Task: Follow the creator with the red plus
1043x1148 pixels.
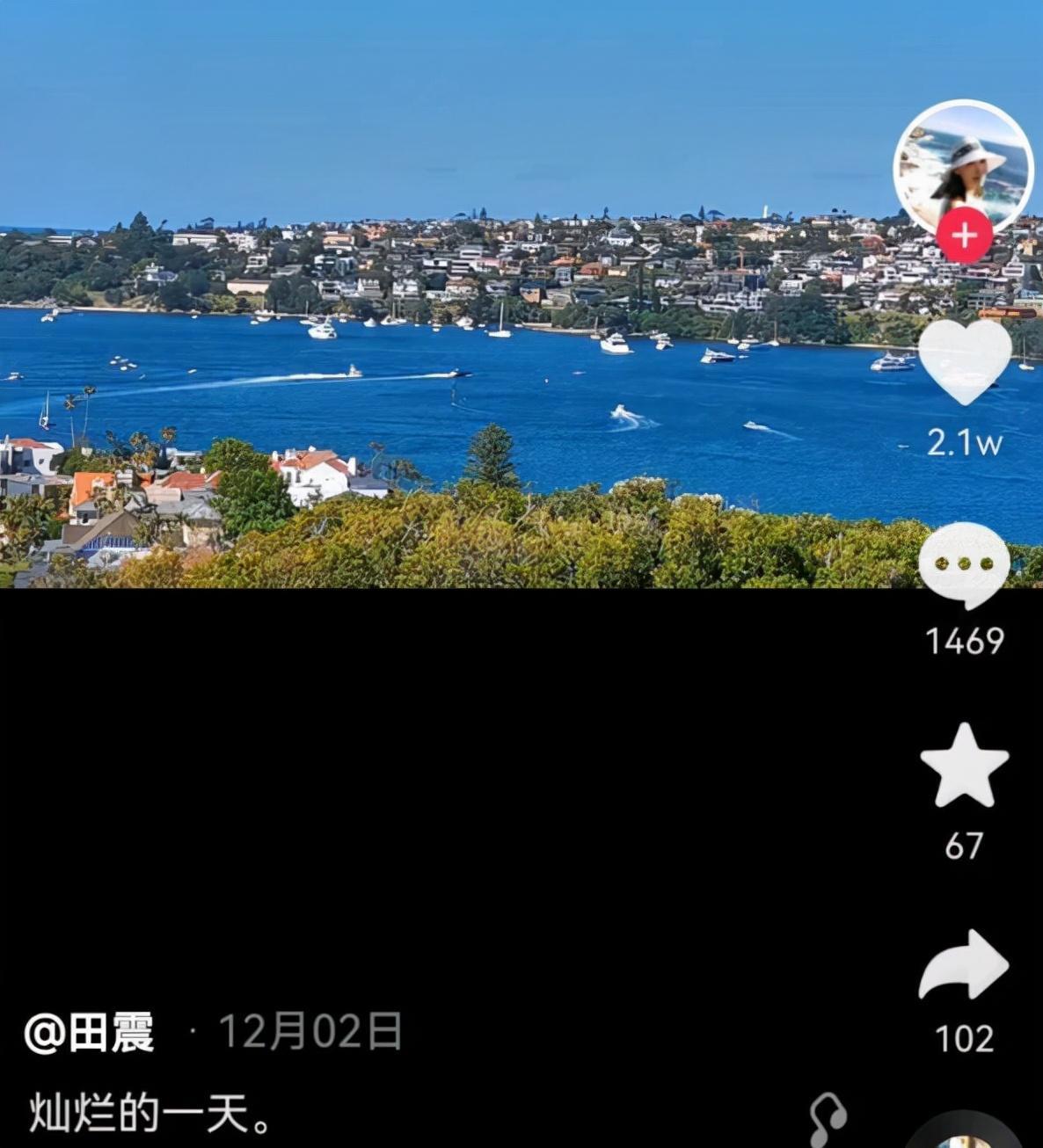Action: (964, 236)
